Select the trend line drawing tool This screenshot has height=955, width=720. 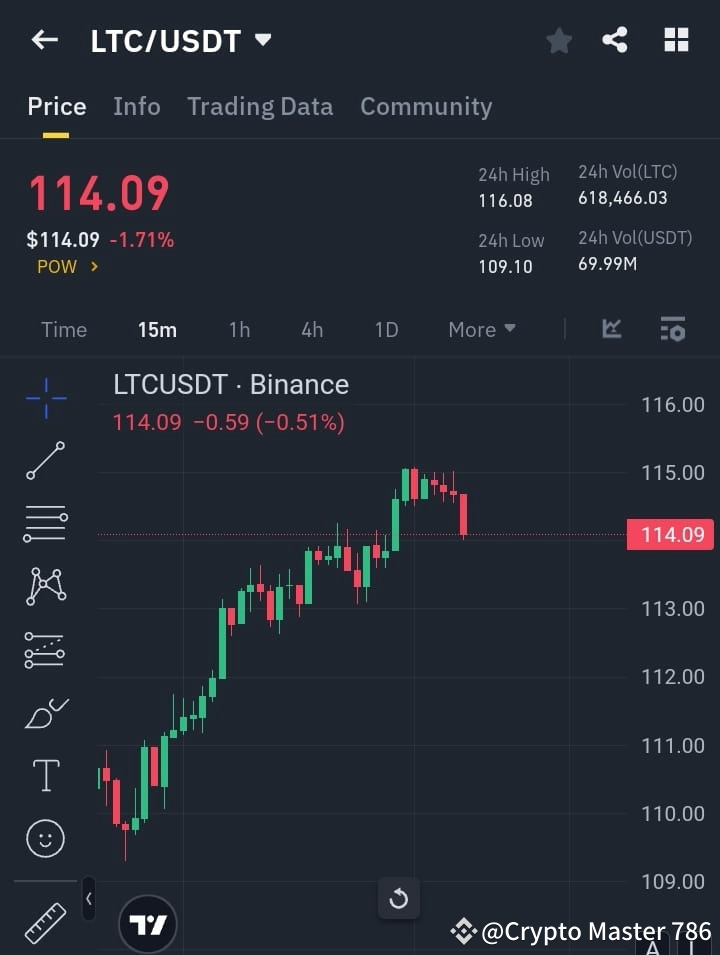(x=45, y=462)
